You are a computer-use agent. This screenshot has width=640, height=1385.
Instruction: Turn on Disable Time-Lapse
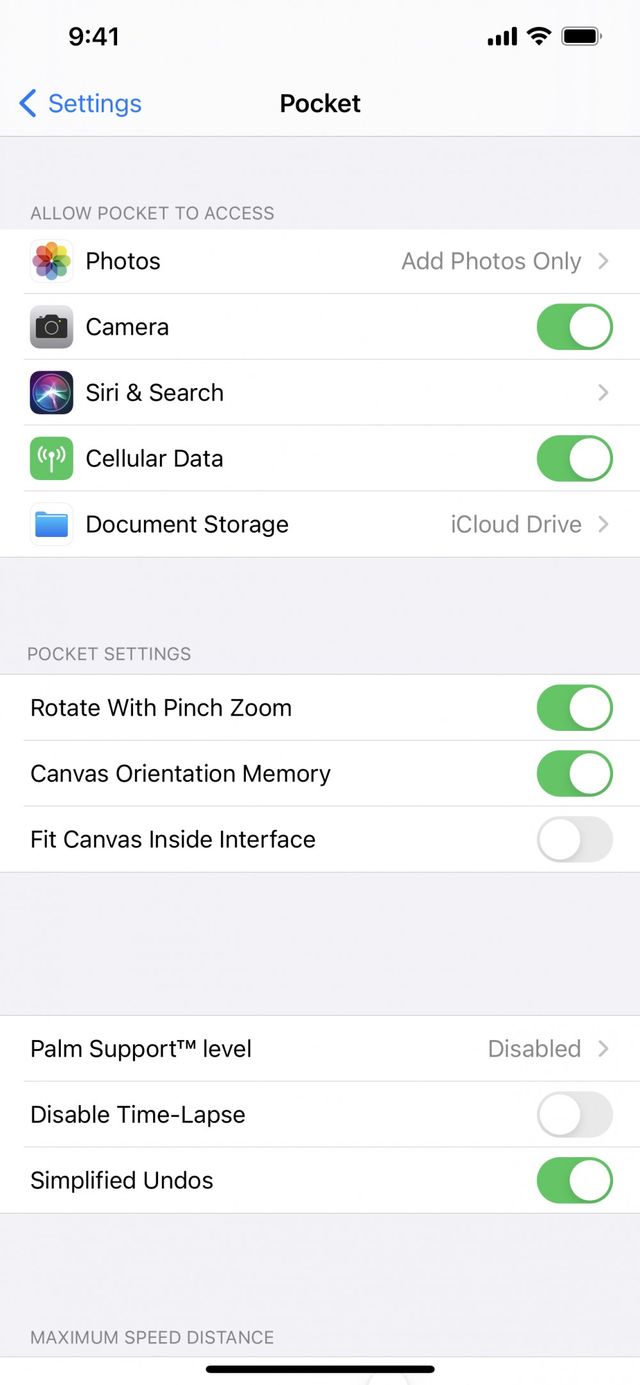click(x=574, y=1115)
